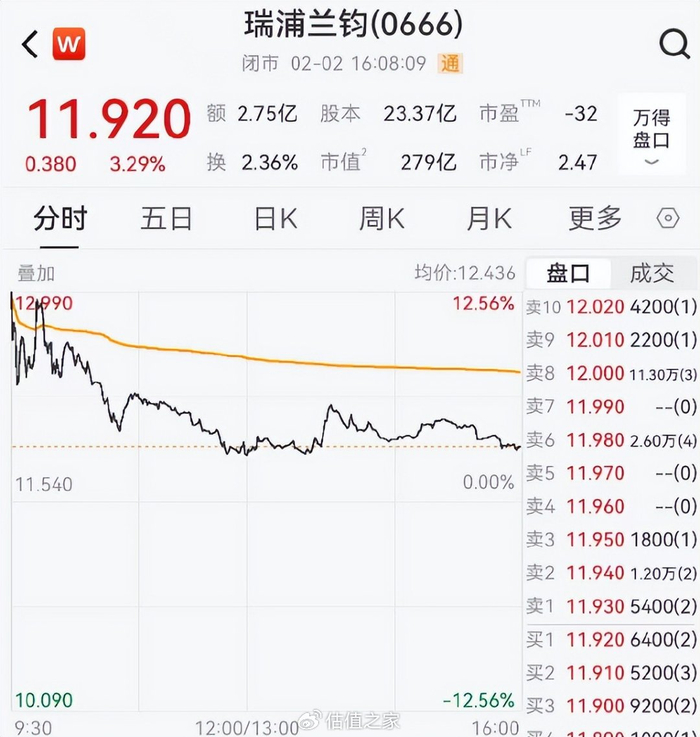Switch to the 分时 chart tab
This screenshot has height=737, width=700.
[60, 219]
